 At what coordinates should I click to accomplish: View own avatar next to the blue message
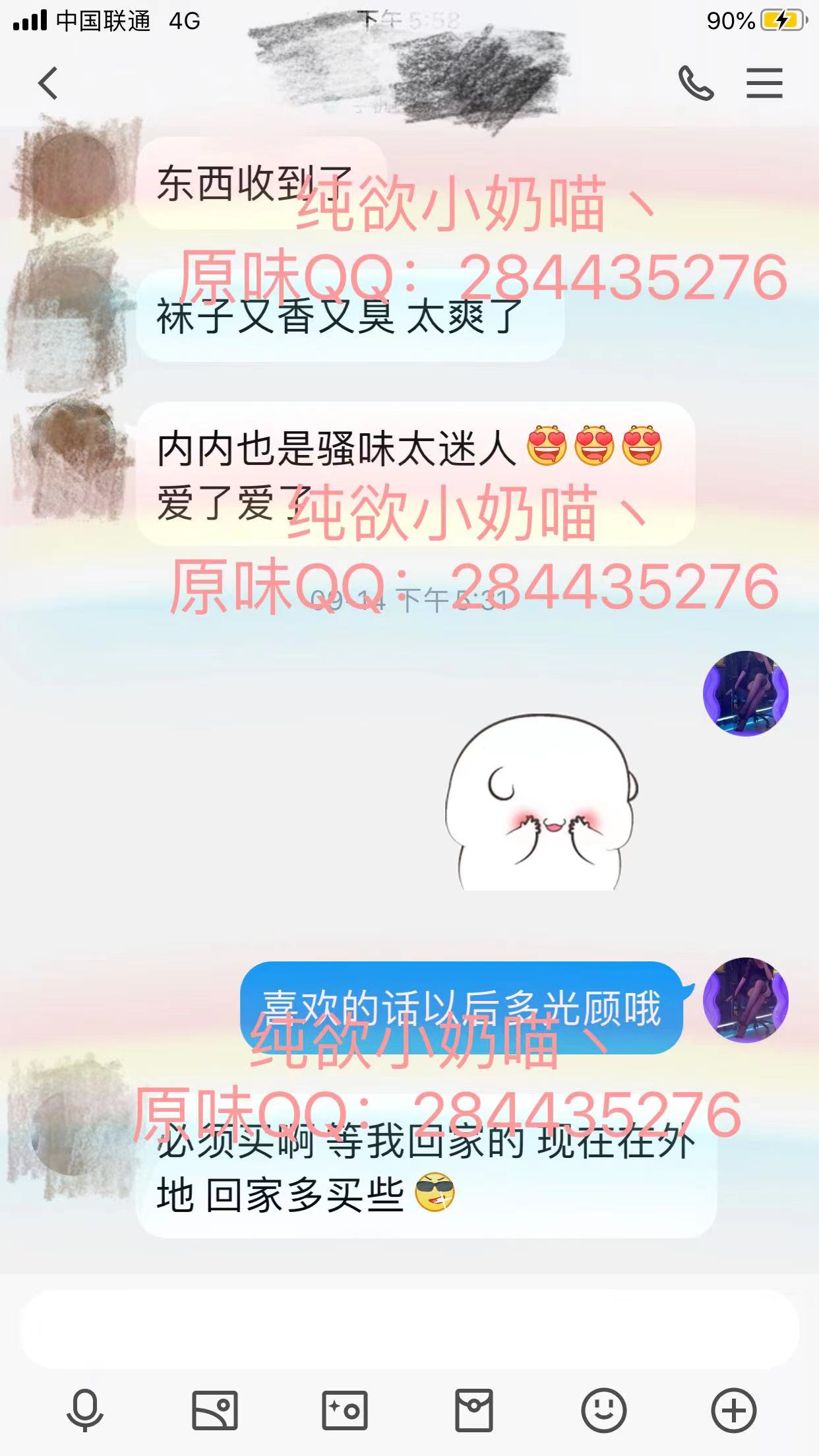[745, 1000]
